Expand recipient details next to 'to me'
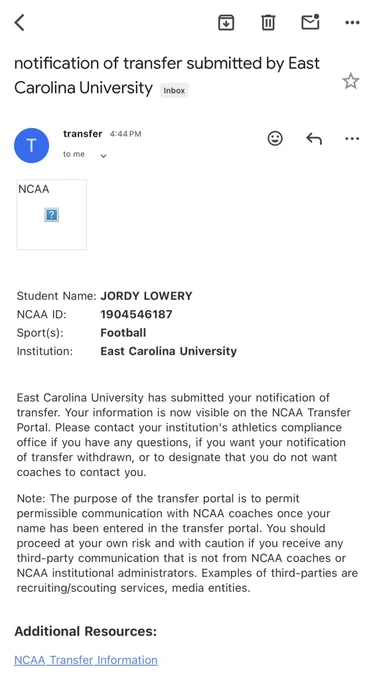Viewport: 377px width, 680px height. pos(103,156)
